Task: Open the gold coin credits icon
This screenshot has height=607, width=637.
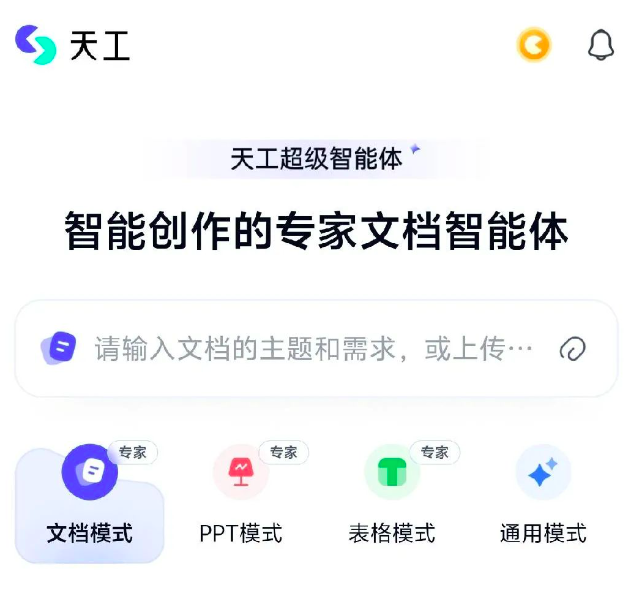Action: pos(534,45)
